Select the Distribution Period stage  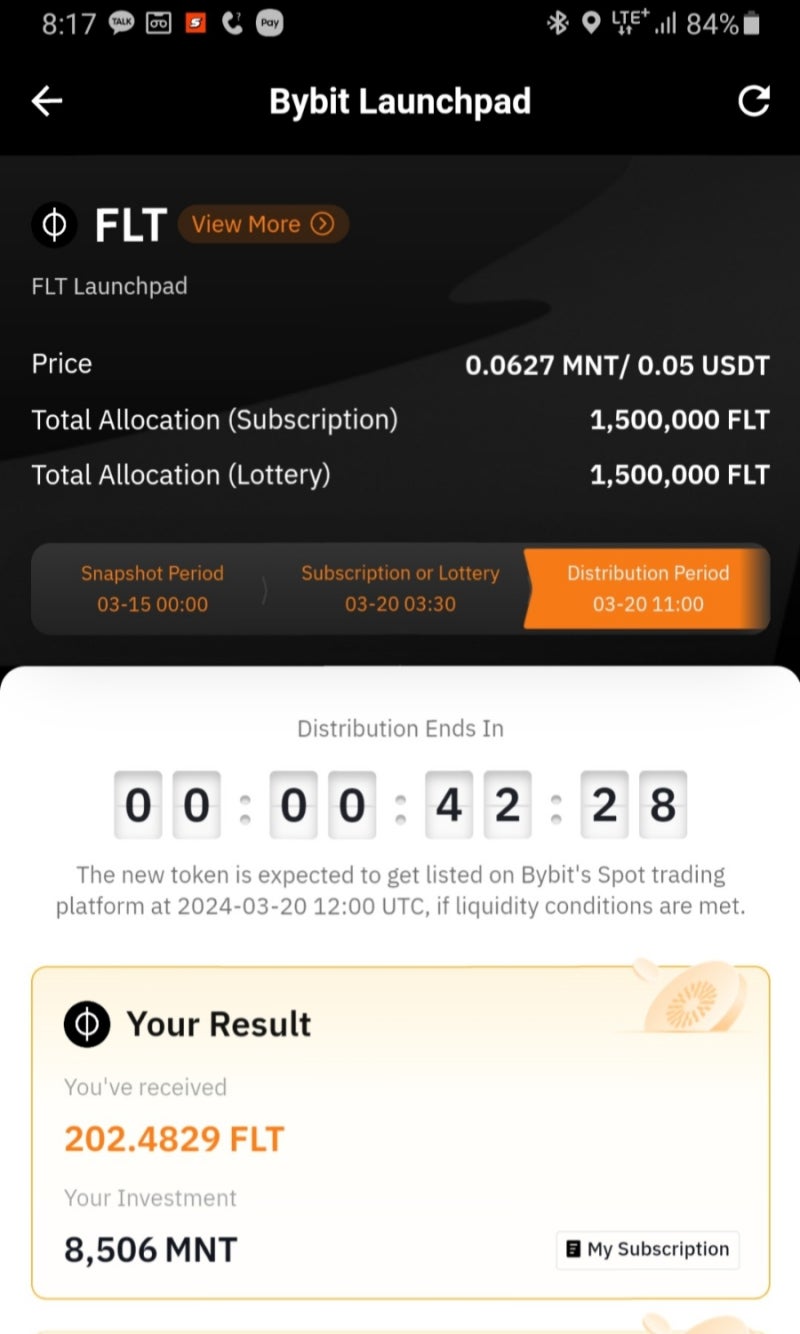(648, 588)
